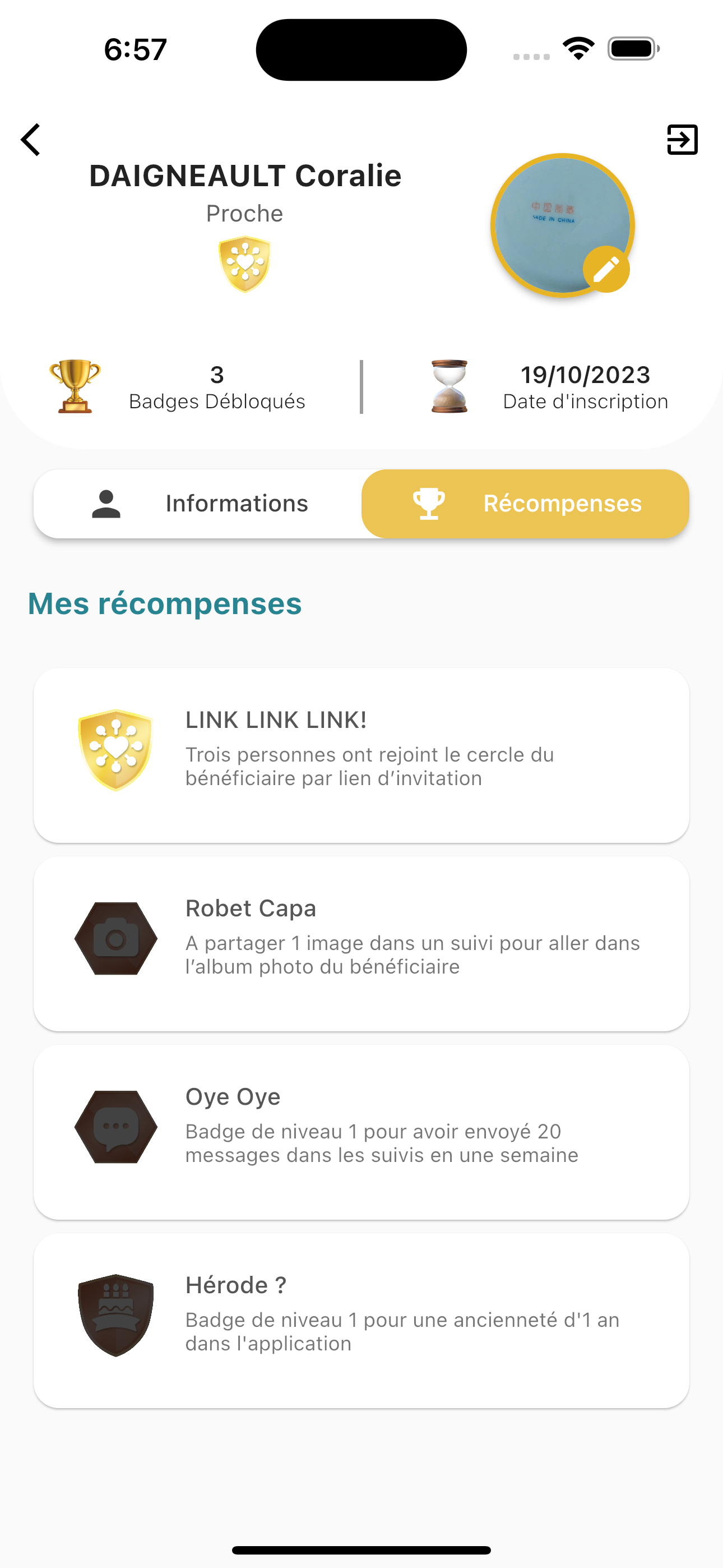Select the Récompenses tab
Screen dimensions: 723x1568
tap(525, 504)
